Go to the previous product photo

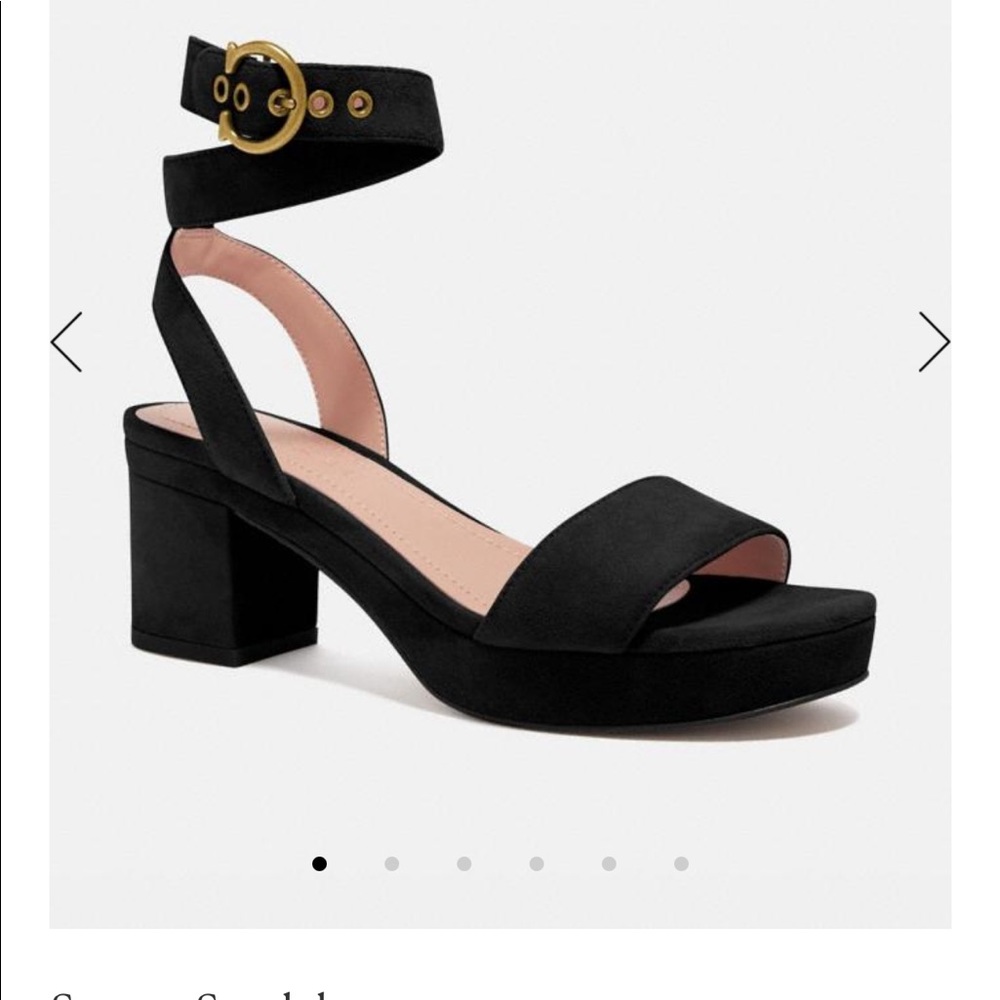(x=67, y=342)
